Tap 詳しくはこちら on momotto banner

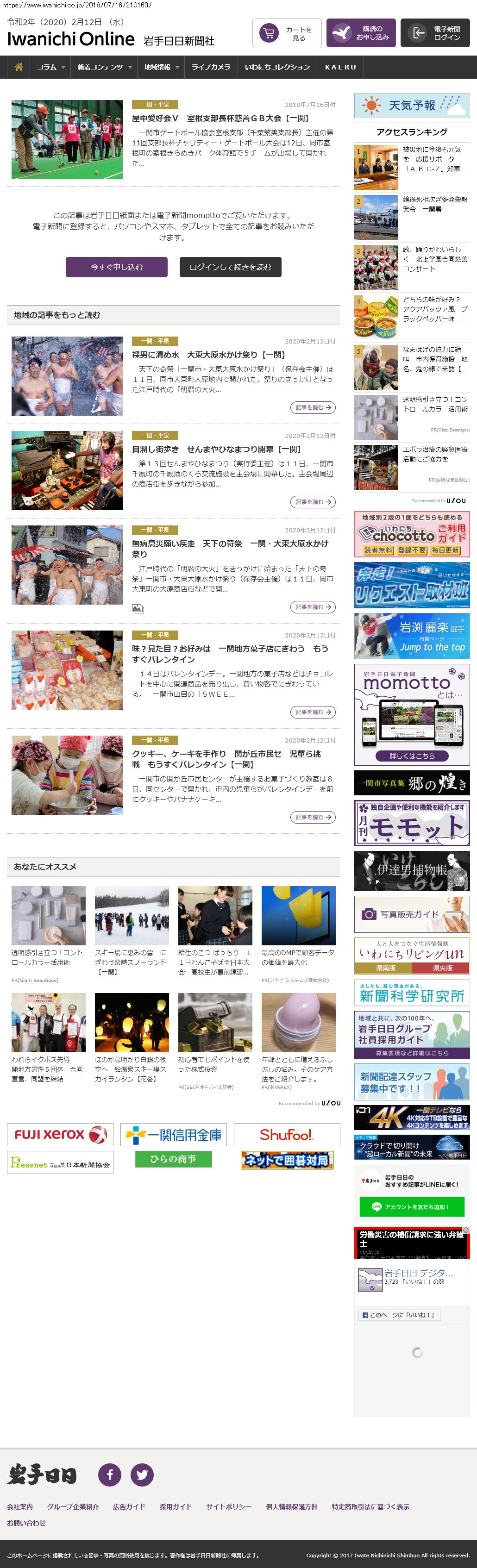(x=412, y=756)
